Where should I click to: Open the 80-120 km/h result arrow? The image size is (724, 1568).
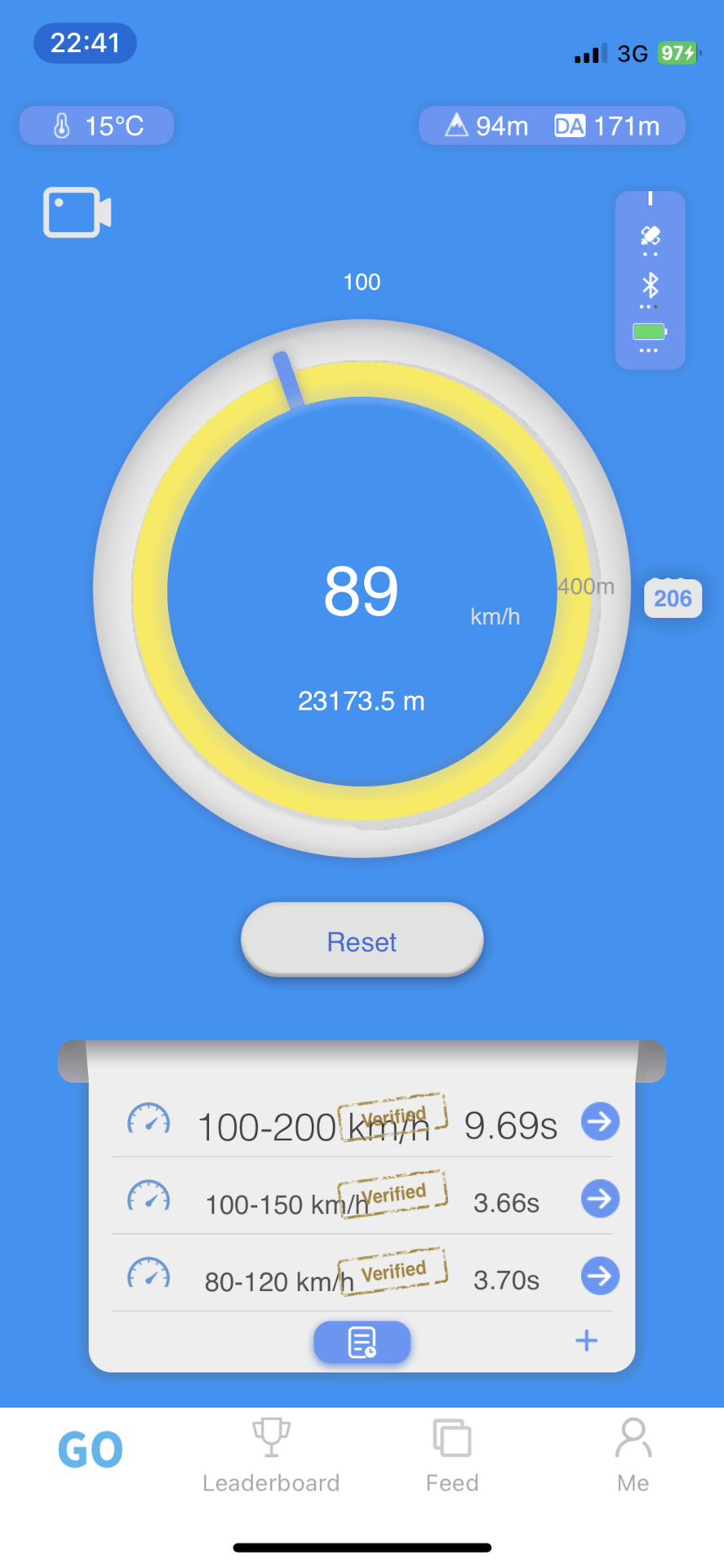600,1276
